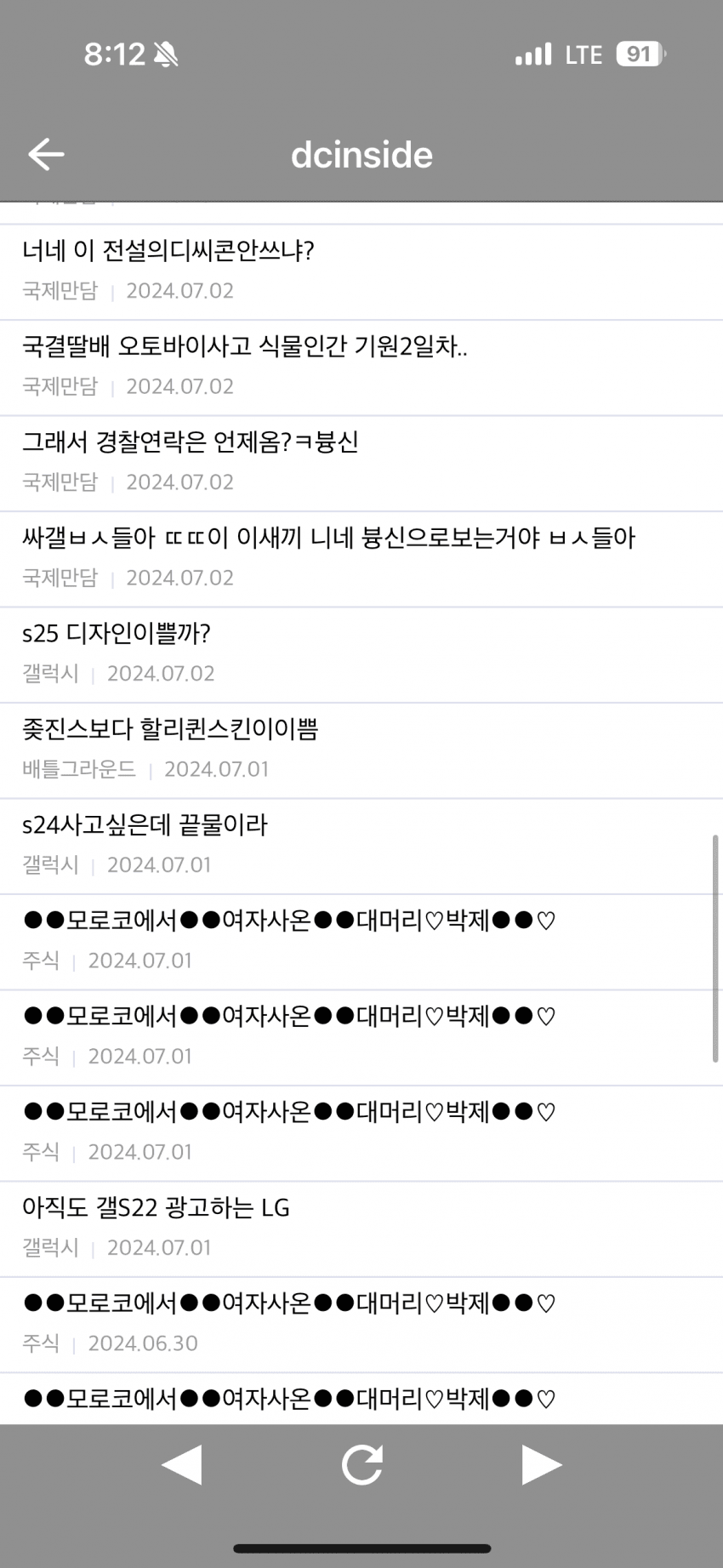Open post '아직도 갤S22 광고하는 LG'
Viewport: 723px width, 1568px height.
coord(156,1208)
